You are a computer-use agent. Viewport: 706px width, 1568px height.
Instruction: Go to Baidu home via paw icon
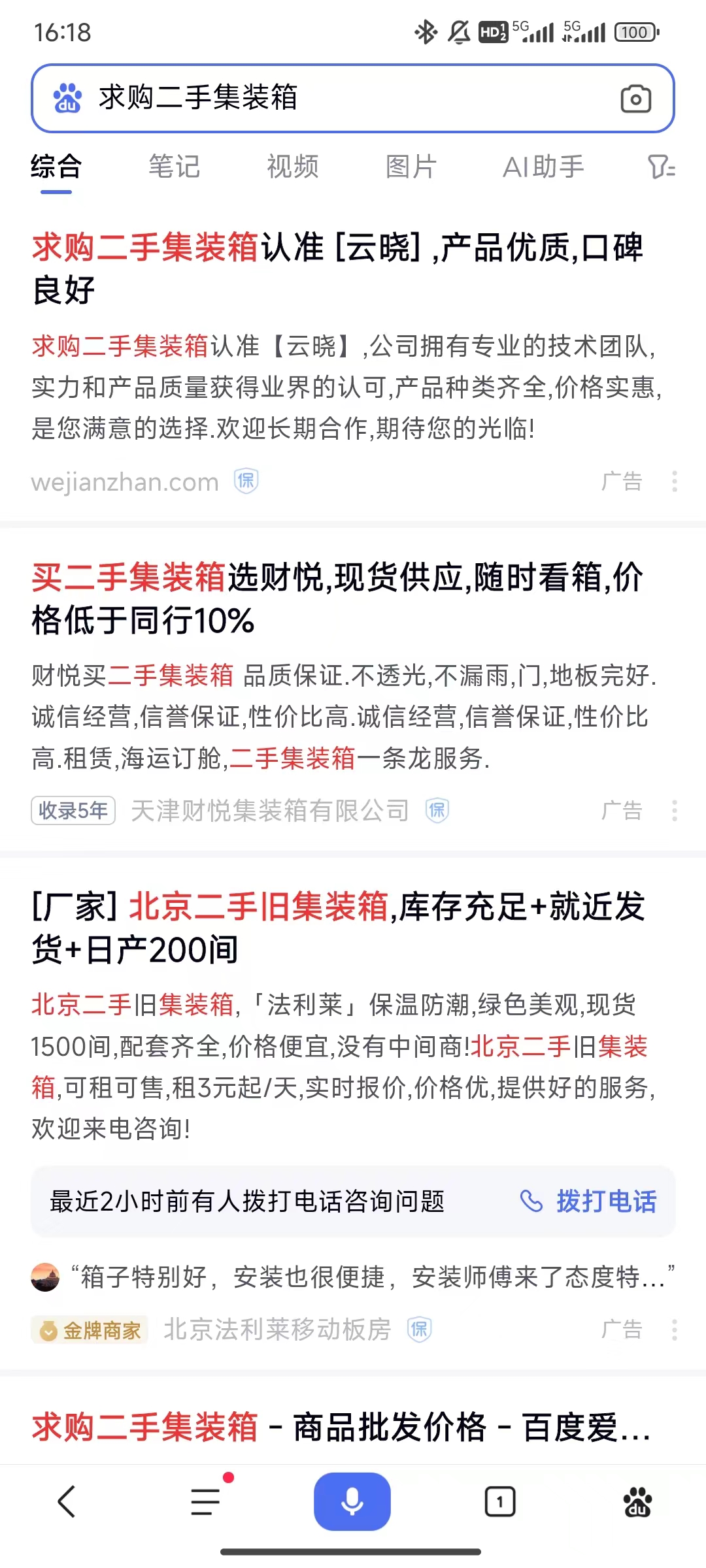[x=637, y=1501]
